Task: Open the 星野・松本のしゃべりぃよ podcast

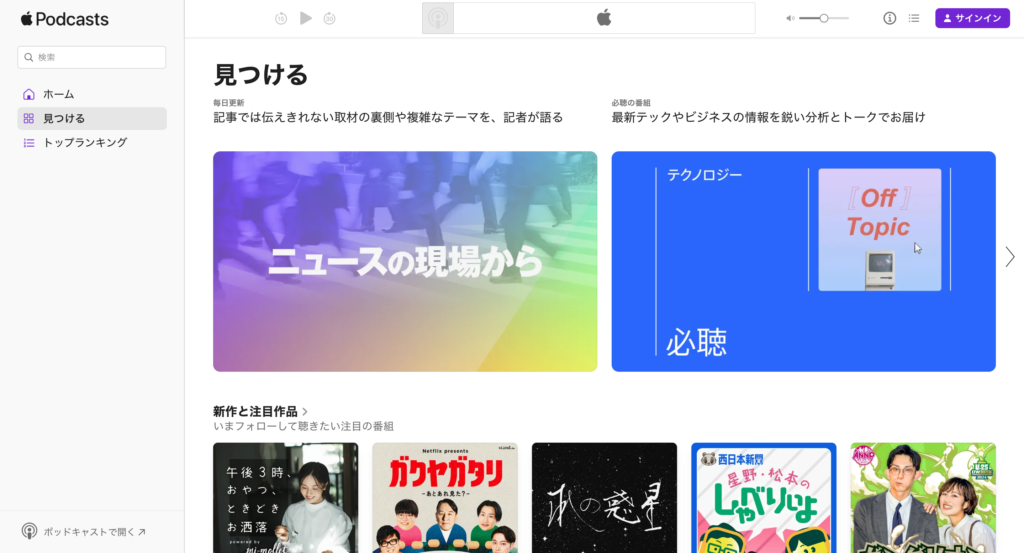Action: (x=763, y=497)
